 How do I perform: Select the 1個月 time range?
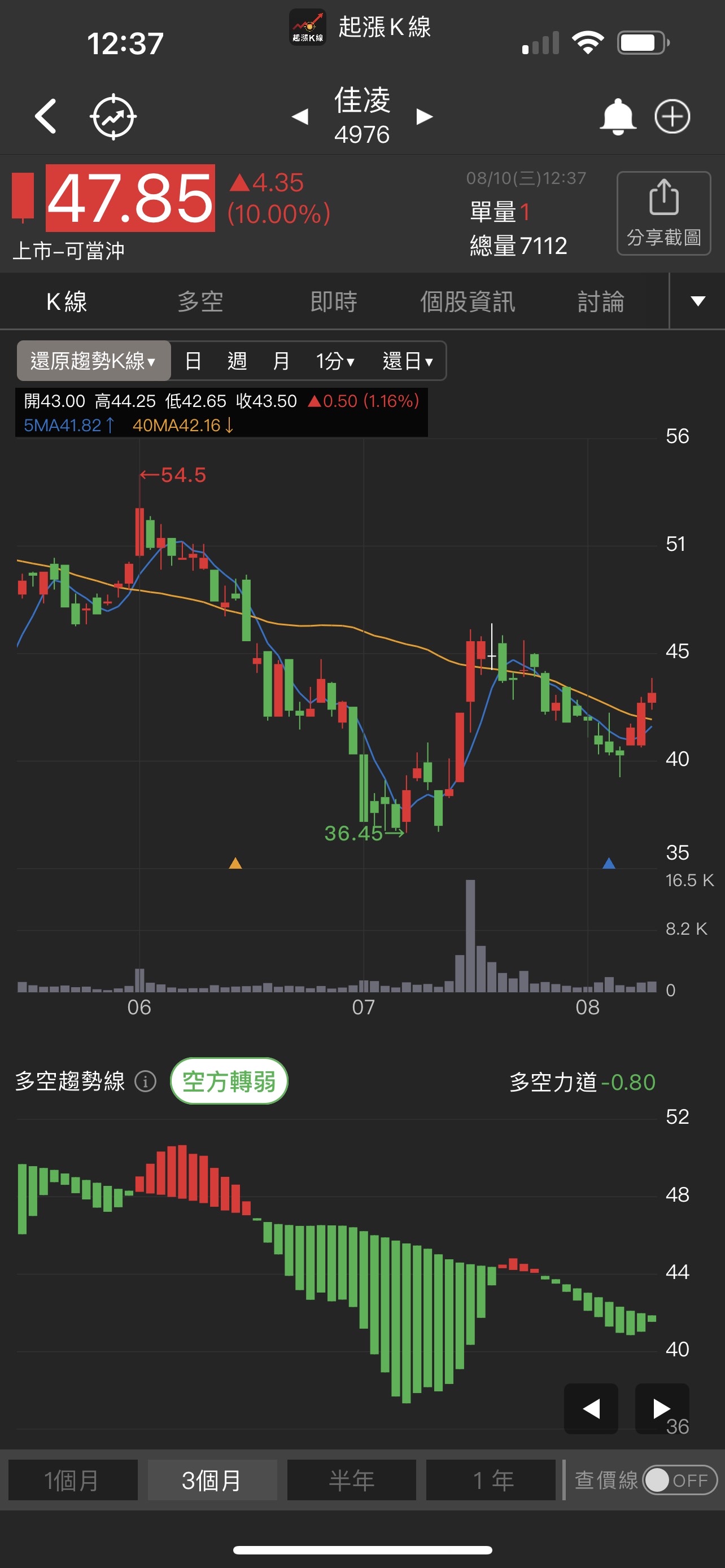[x=72, y=1480]
